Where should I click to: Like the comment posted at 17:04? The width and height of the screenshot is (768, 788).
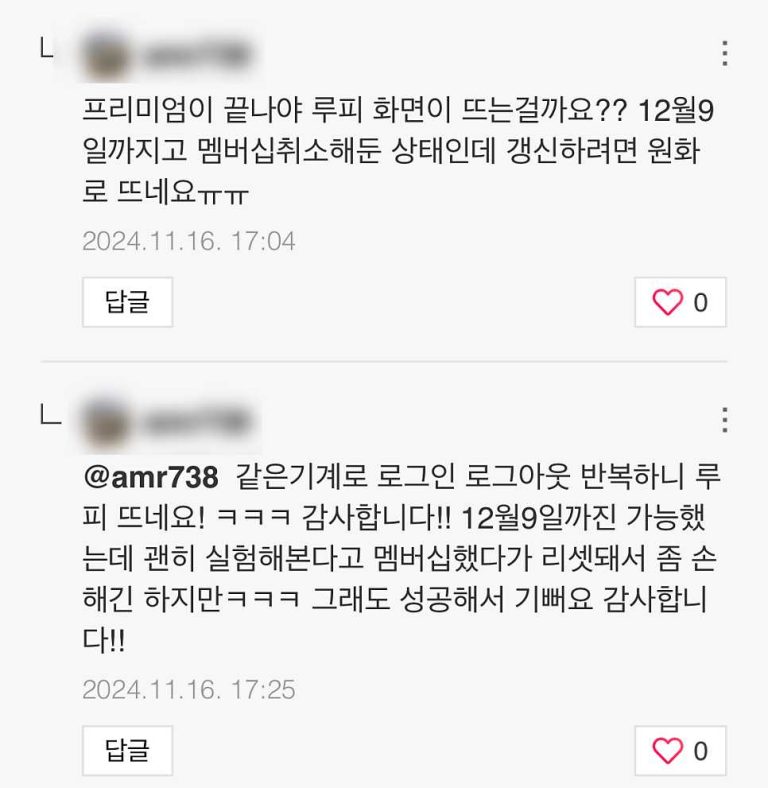pyautogui.click(x=681, y=302)
